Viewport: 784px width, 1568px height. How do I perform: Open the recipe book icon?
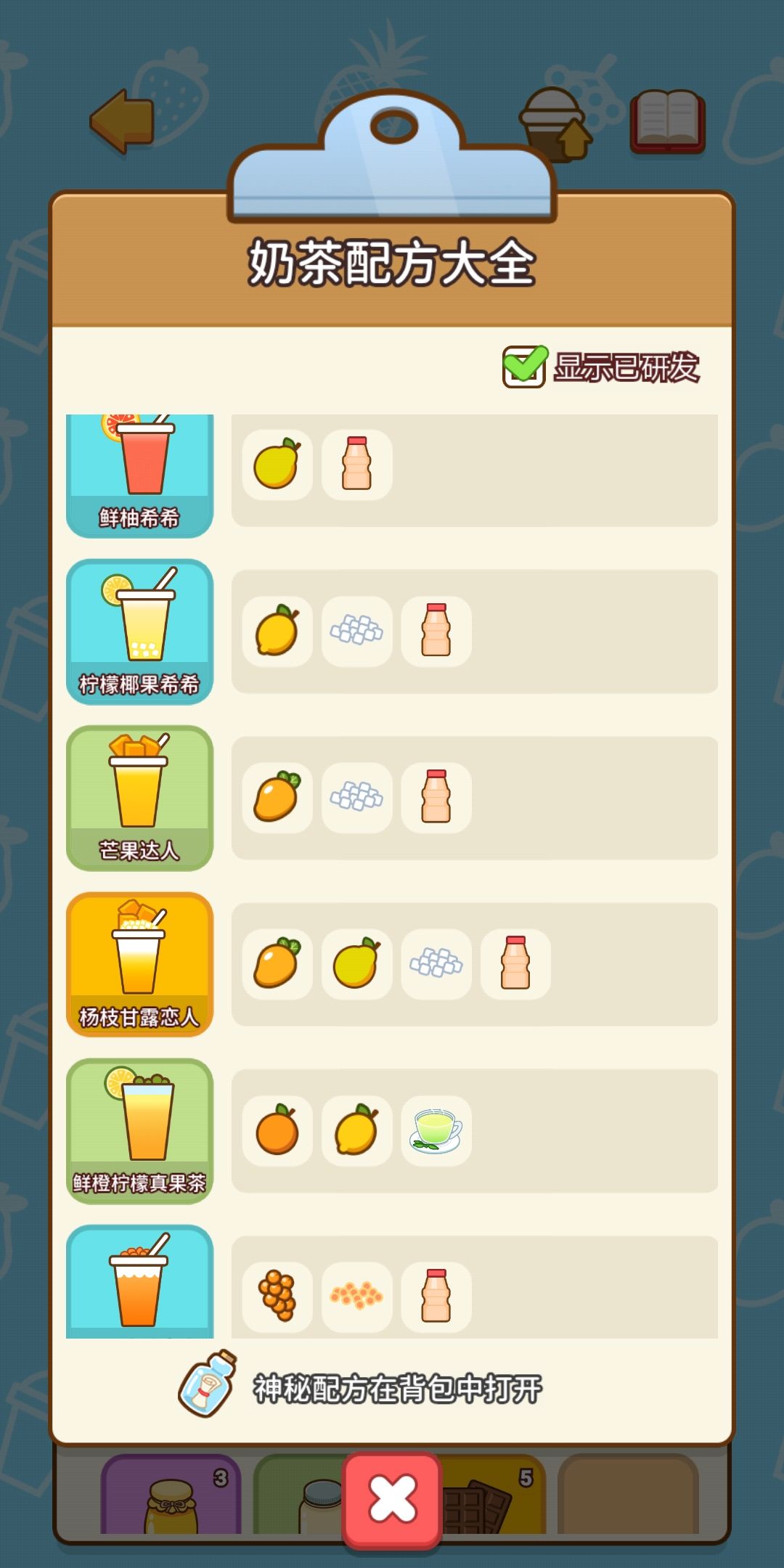click(667, 121)
